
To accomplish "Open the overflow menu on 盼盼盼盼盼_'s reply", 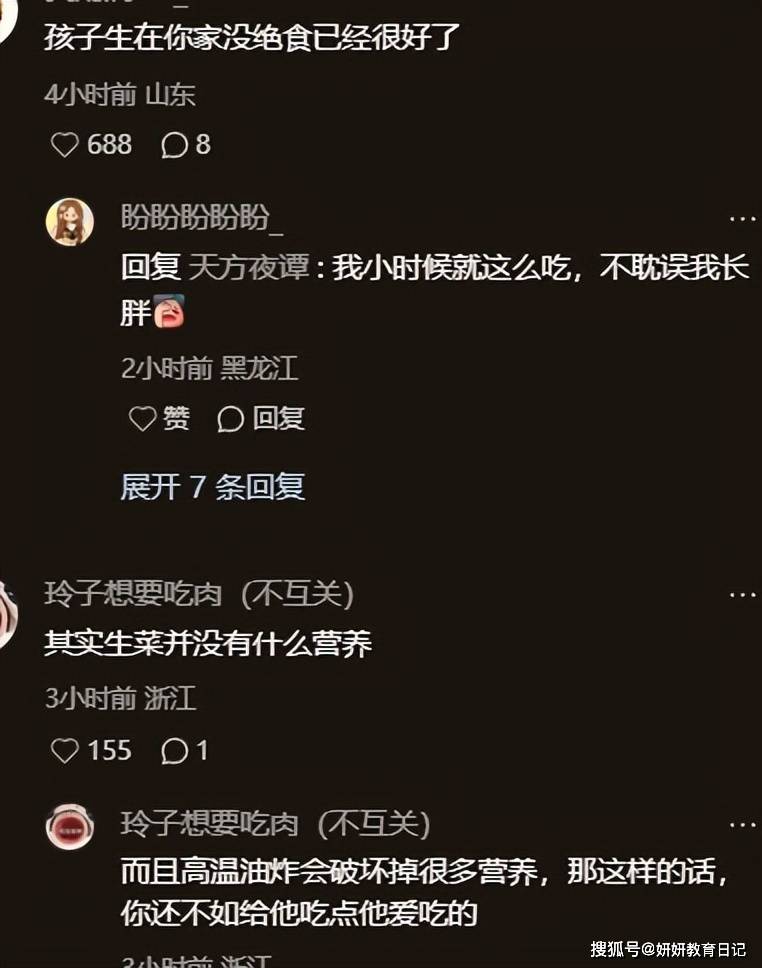I will [x=741, y=218].
